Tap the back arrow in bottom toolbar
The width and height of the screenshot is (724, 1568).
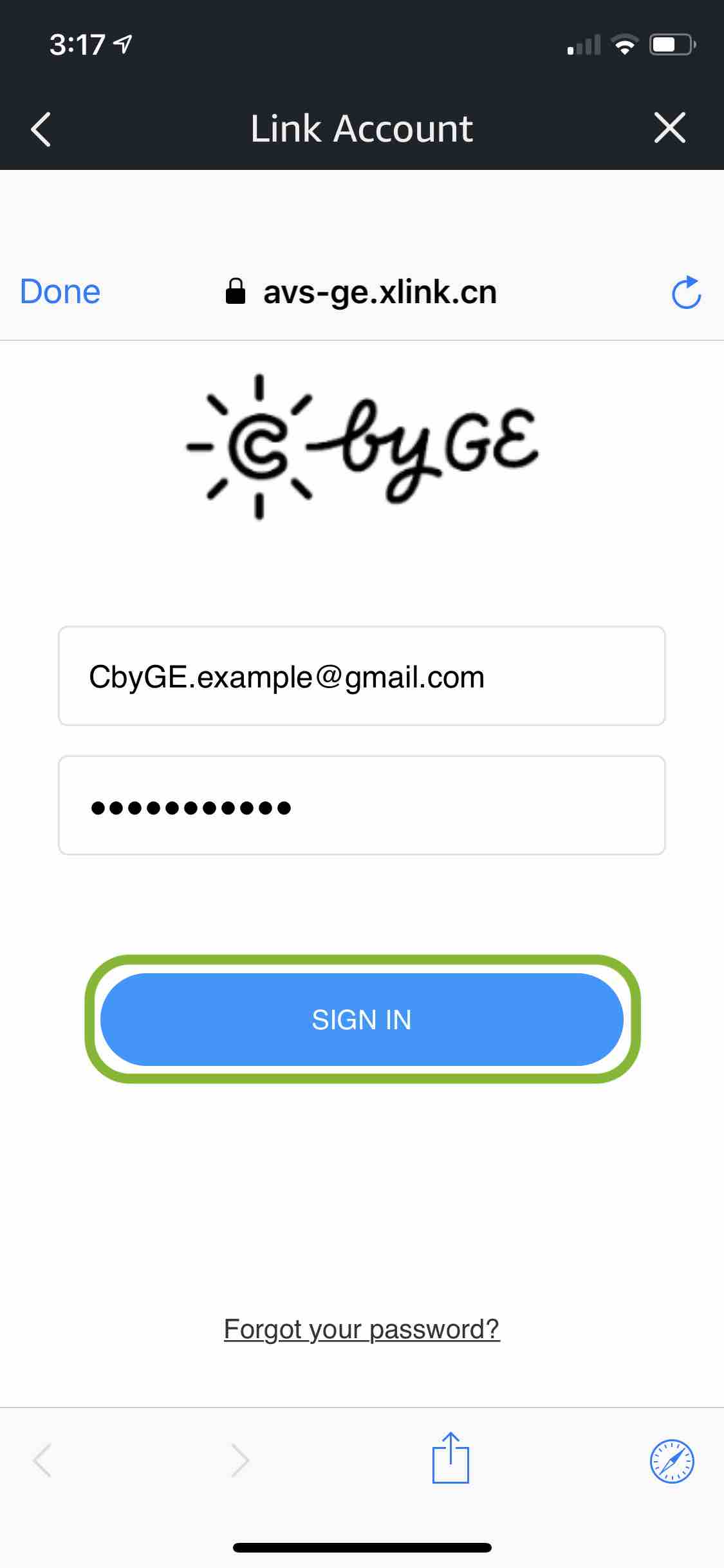42,1461
